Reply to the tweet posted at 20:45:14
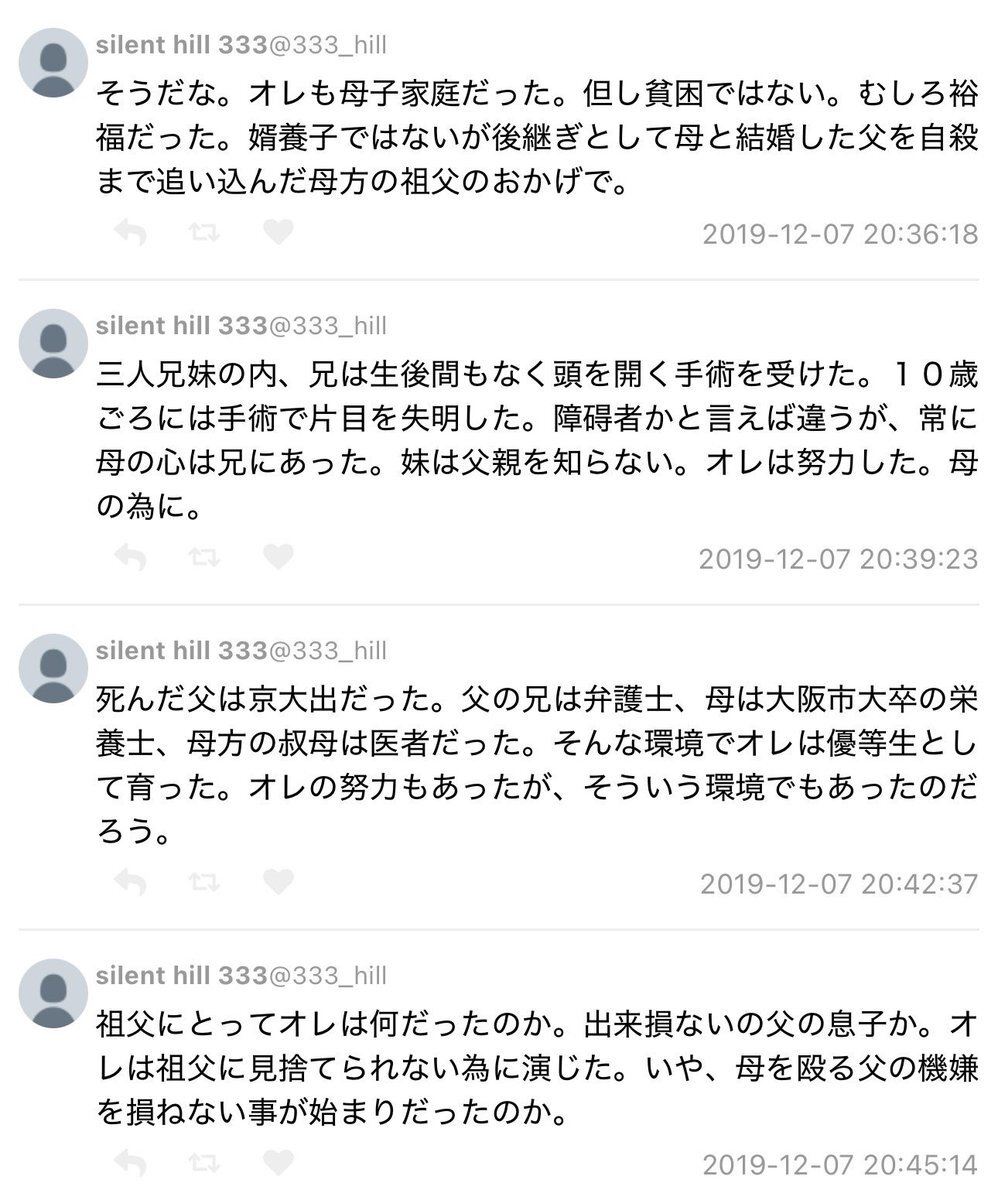The width and height of the screenshot is (998, 1200). 131,1162
